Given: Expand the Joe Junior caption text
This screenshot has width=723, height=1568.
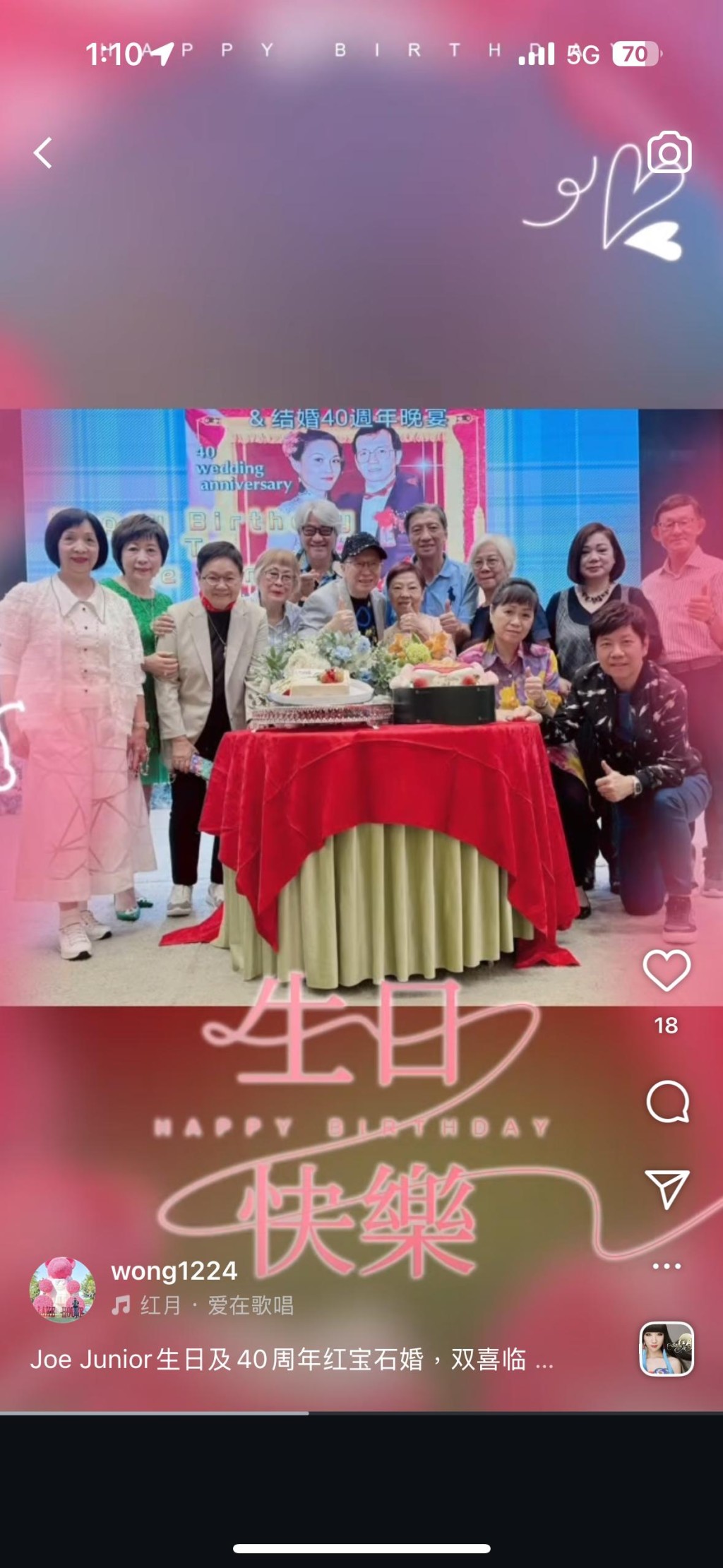Looking at the screenshot, I should [291, 1359].
